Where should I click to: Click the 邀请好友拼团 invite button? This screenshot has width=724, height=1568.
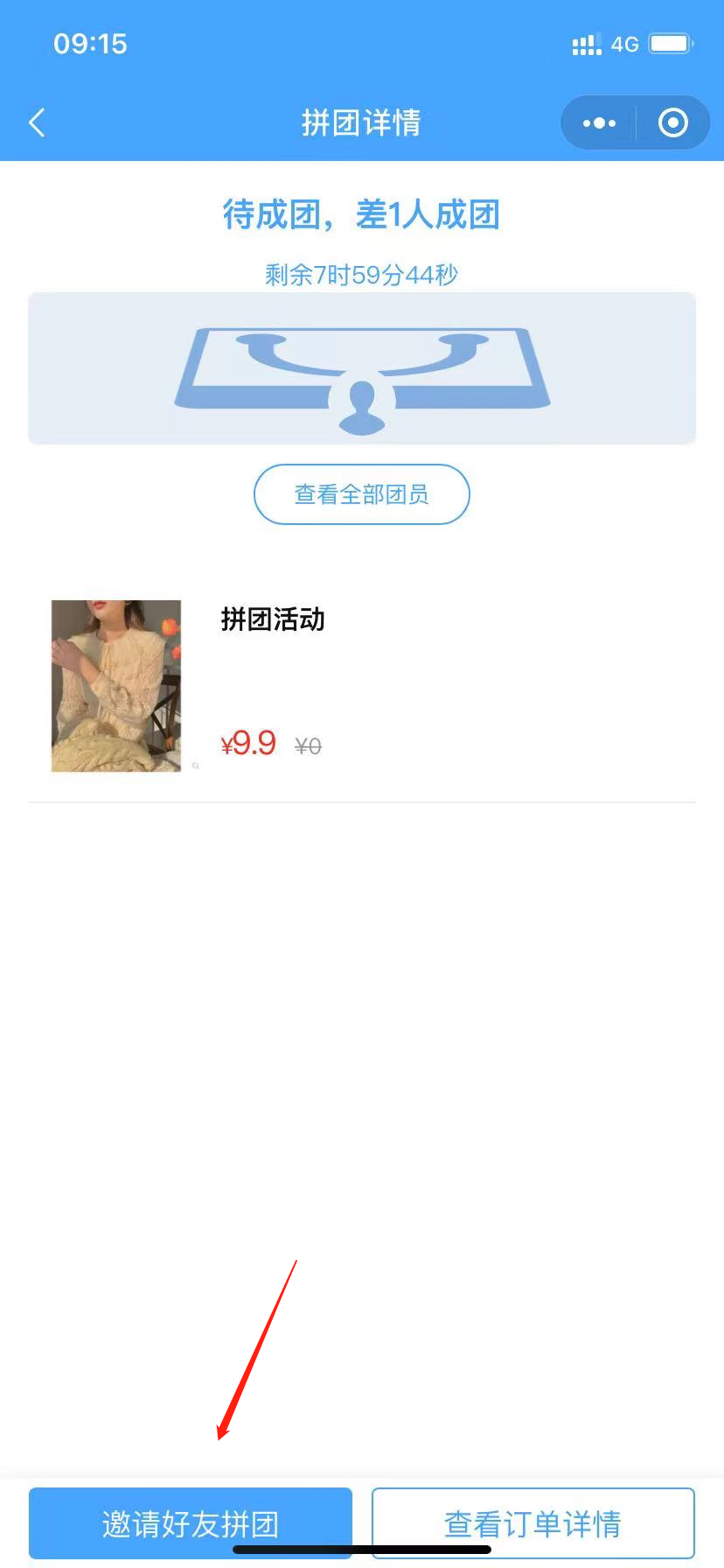(190, 1522)
